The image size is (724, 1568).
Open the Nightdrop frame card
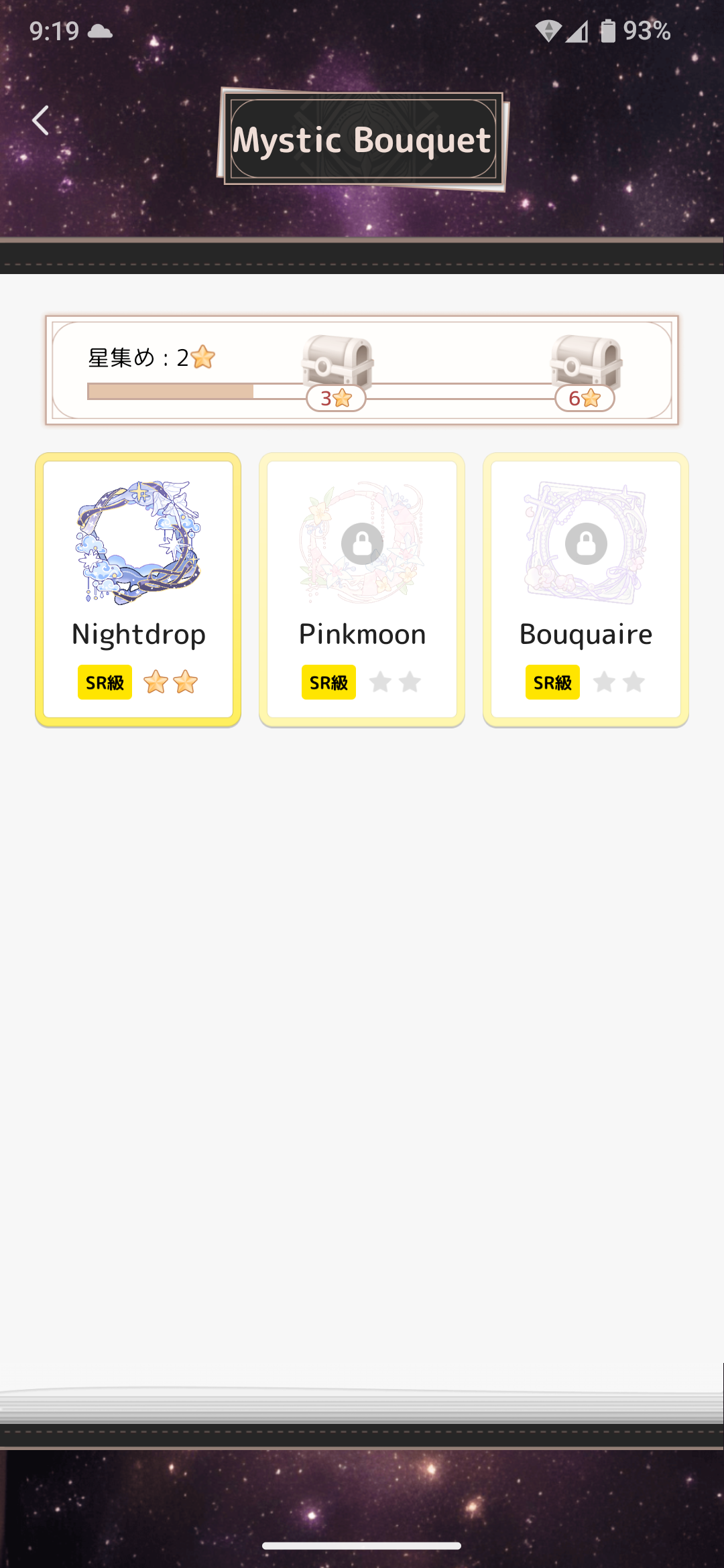pos(138,588)
